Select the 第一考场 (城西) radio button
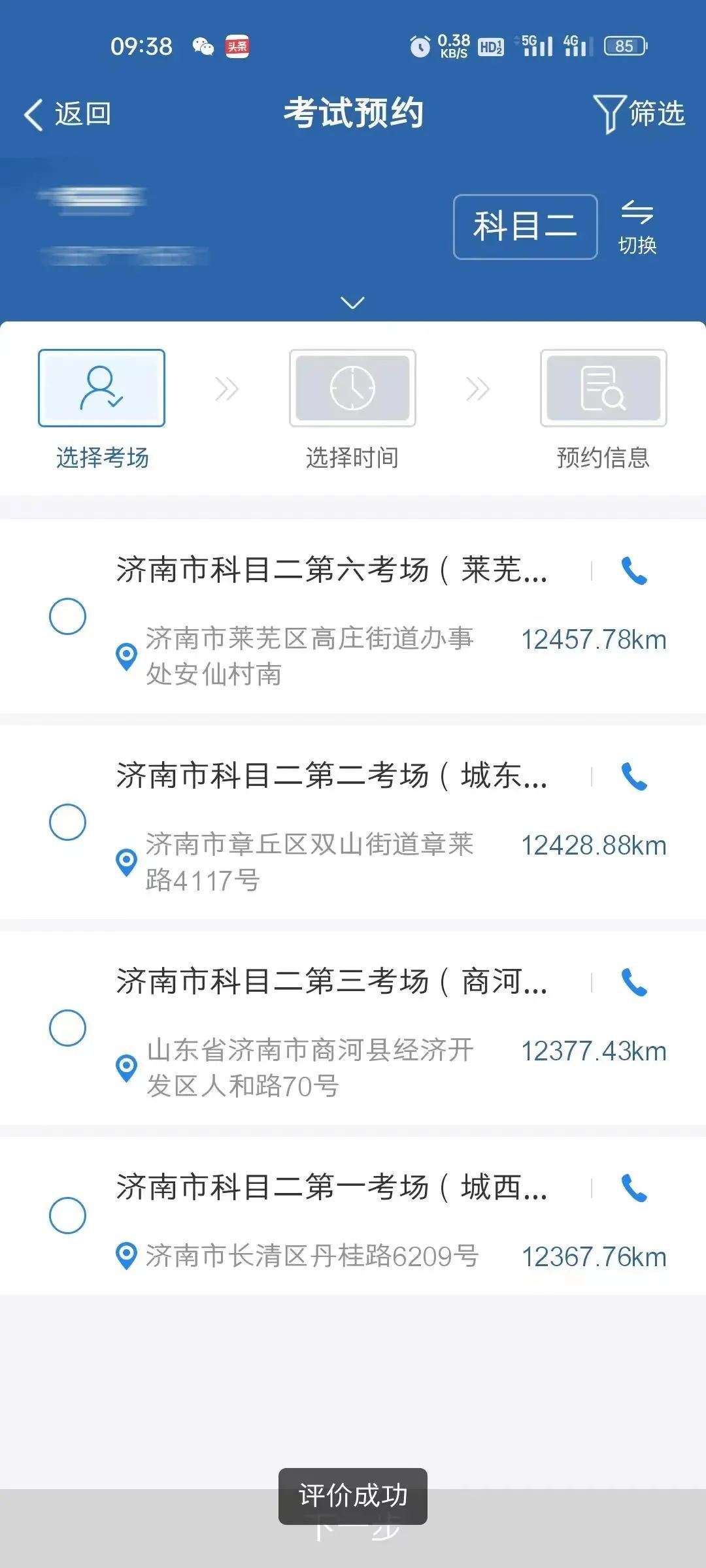 (x=68, y=1215)
